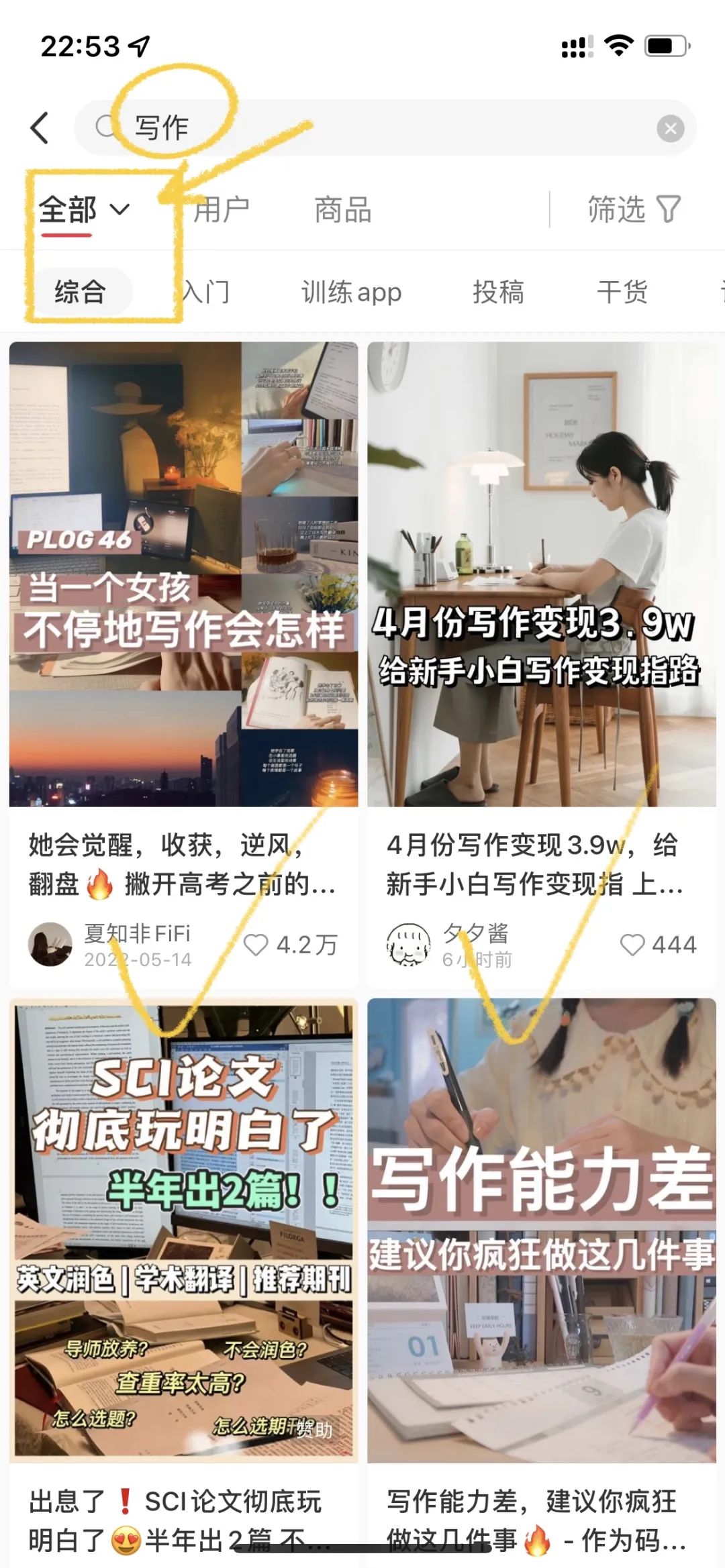This screenshot has width=725, height=1568.
Task: Open the post 当一个女孩不停地写作会怎样
Action: [x=183, y=574]
